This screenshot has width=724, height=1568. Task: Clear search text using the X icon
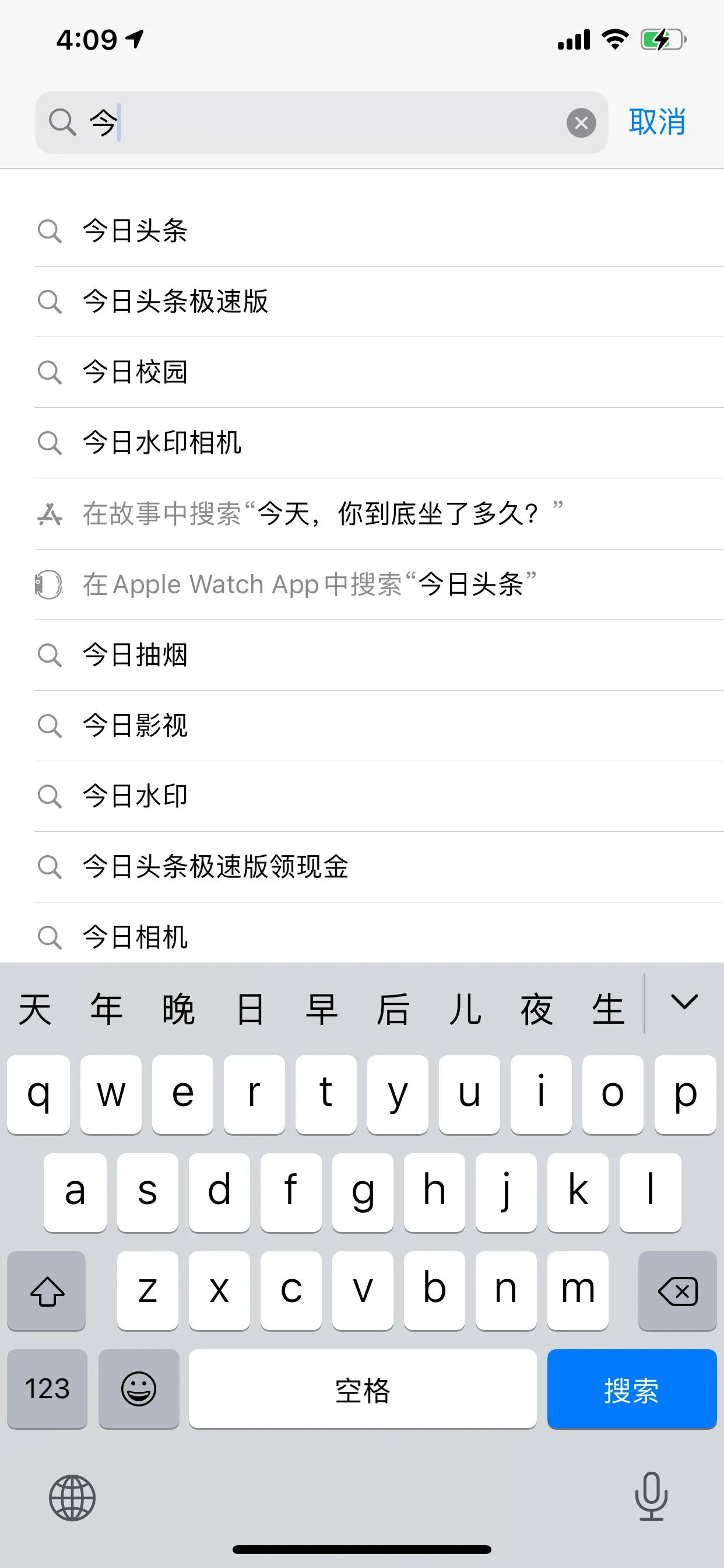tap(581, 123)
